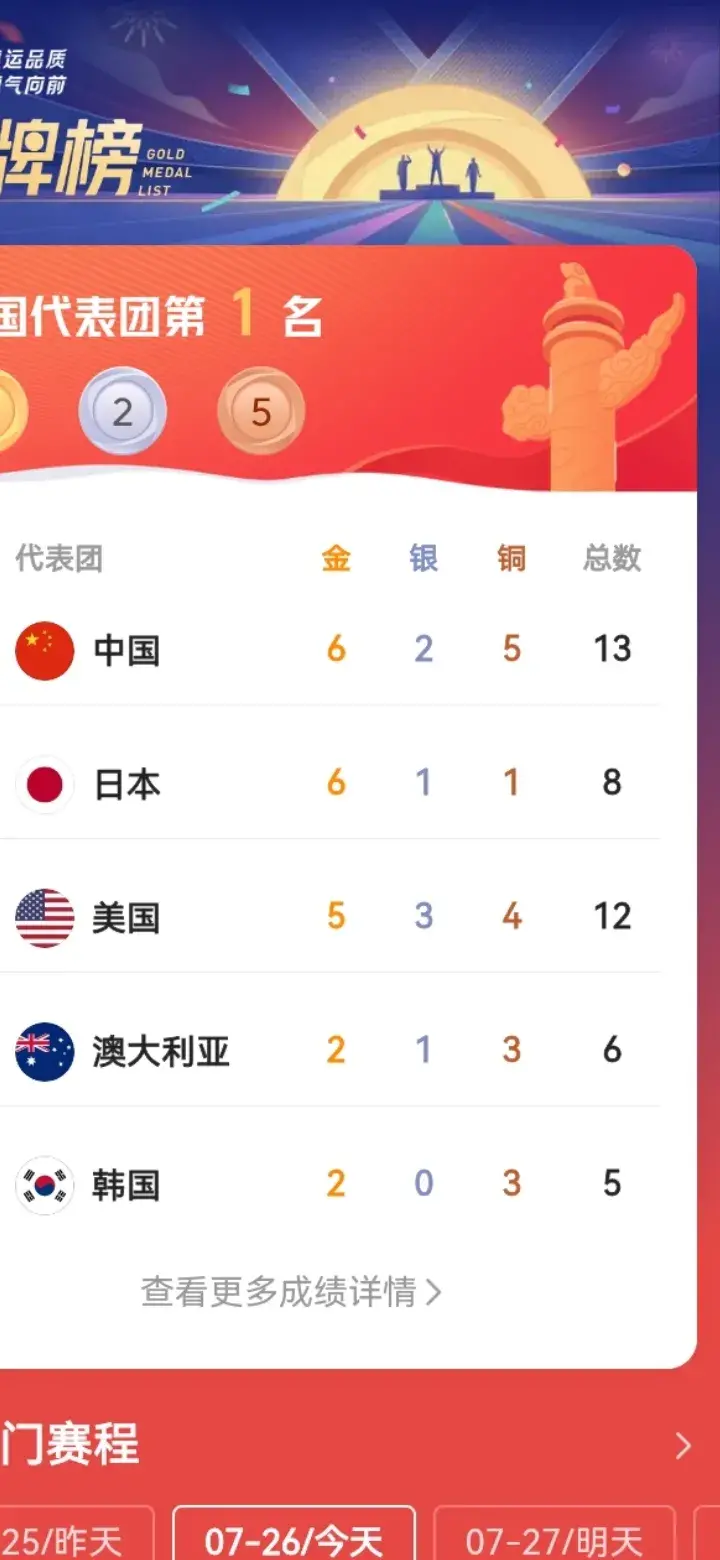Open 美国 medal row
This screenshot has width=720, height=1560.
coord(330,917)
